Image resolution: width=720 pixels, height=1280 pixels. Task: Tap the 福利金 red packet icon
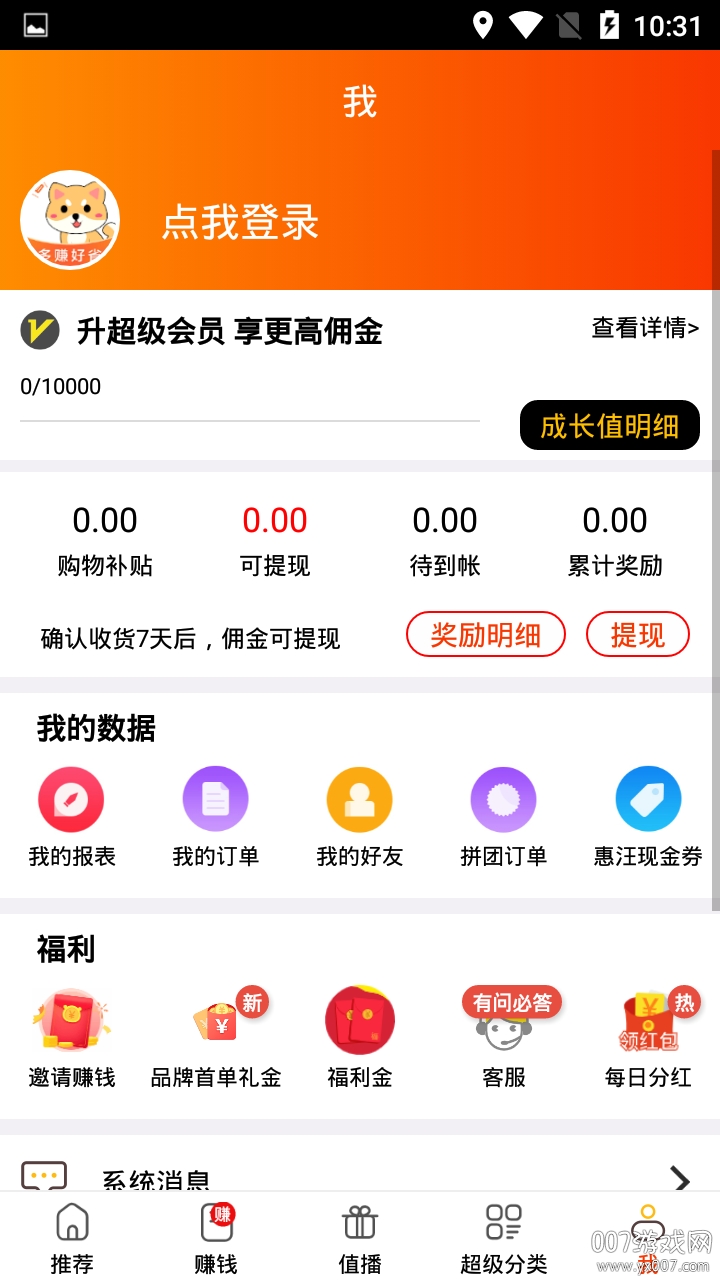click(x=360, y=1019)
